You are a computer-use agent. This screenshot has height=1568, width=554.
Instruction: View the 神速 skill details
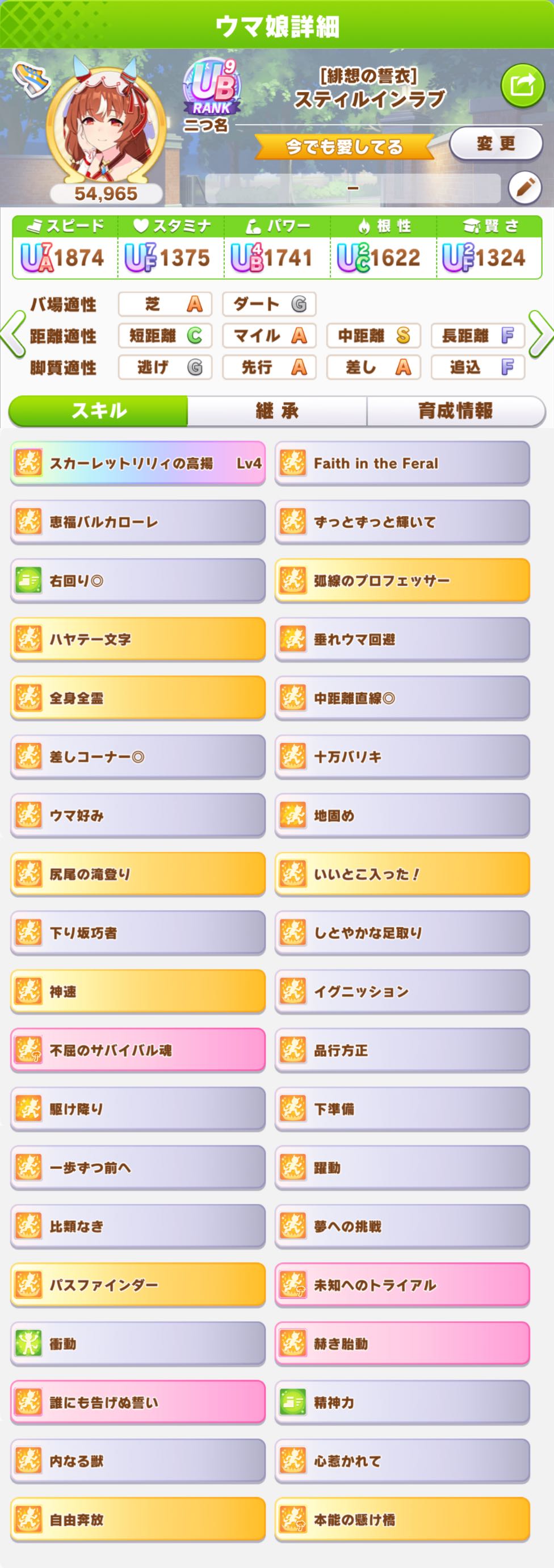coord(138,992)
